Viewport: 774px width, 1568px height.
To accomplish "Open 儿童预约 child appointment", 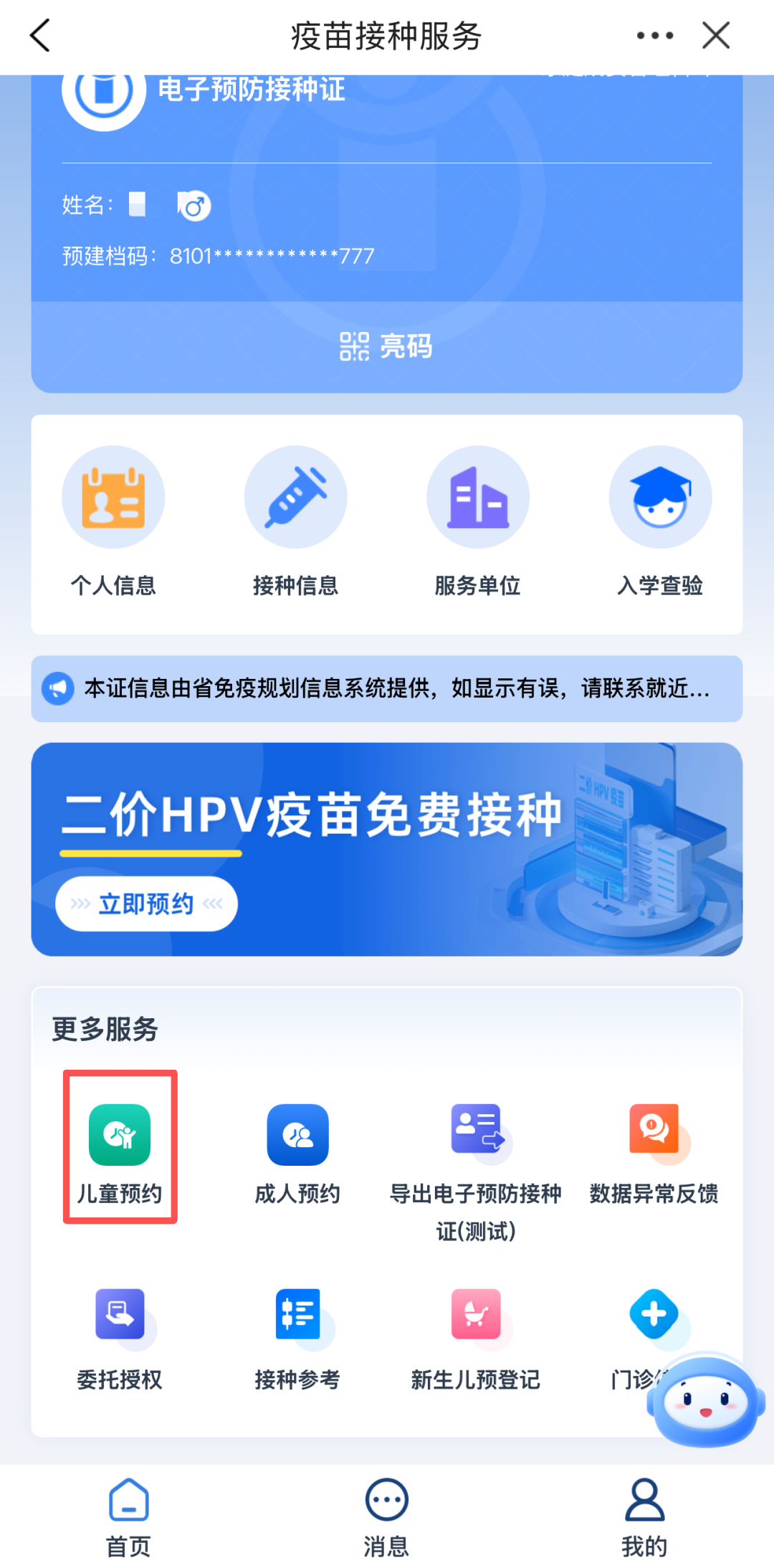I will [x=120, y=1147].
